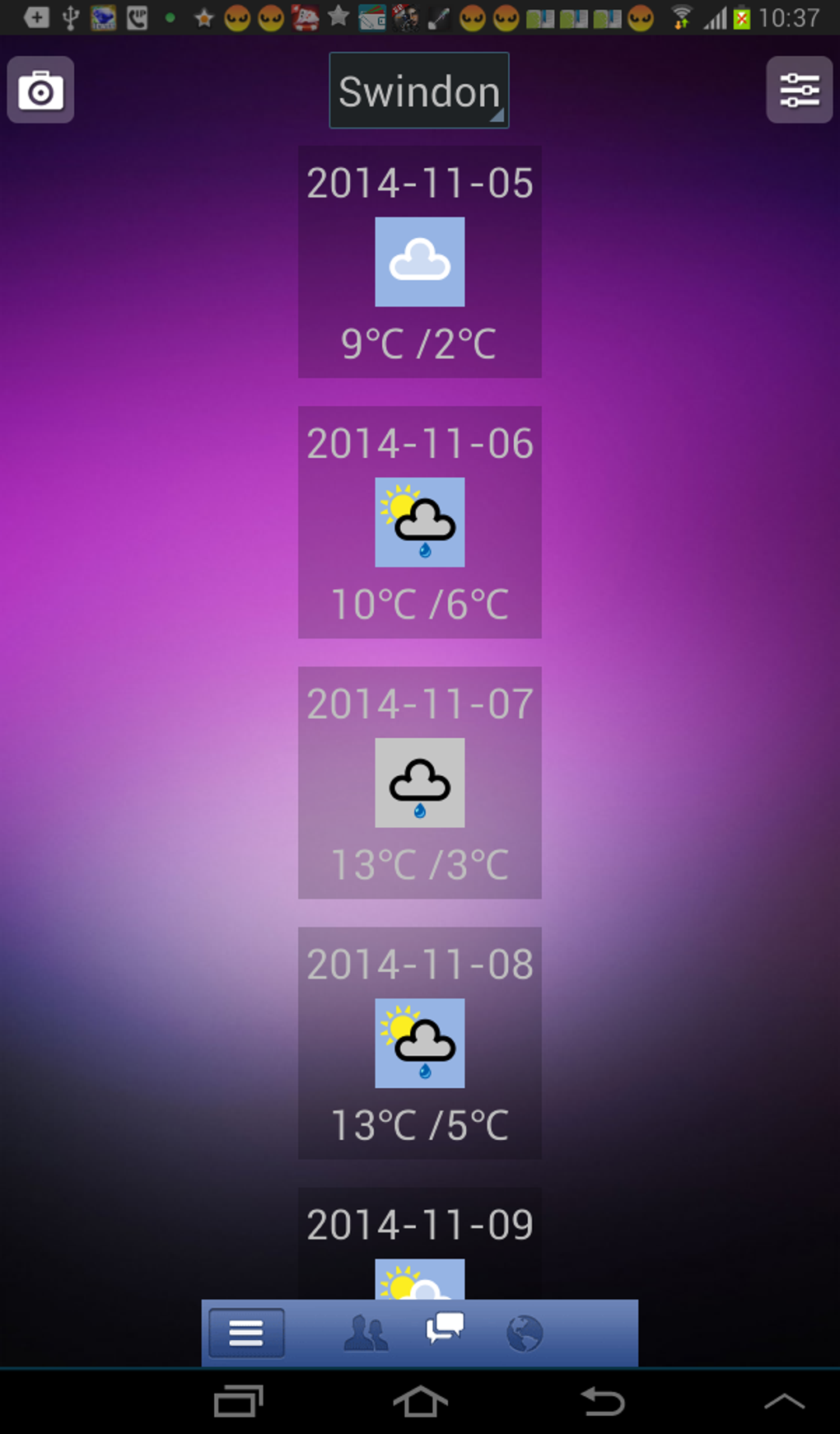Viewport: 840px width, 1434px height.
Task: Open the chat messages icon
Action: [x=445, y=1329]
